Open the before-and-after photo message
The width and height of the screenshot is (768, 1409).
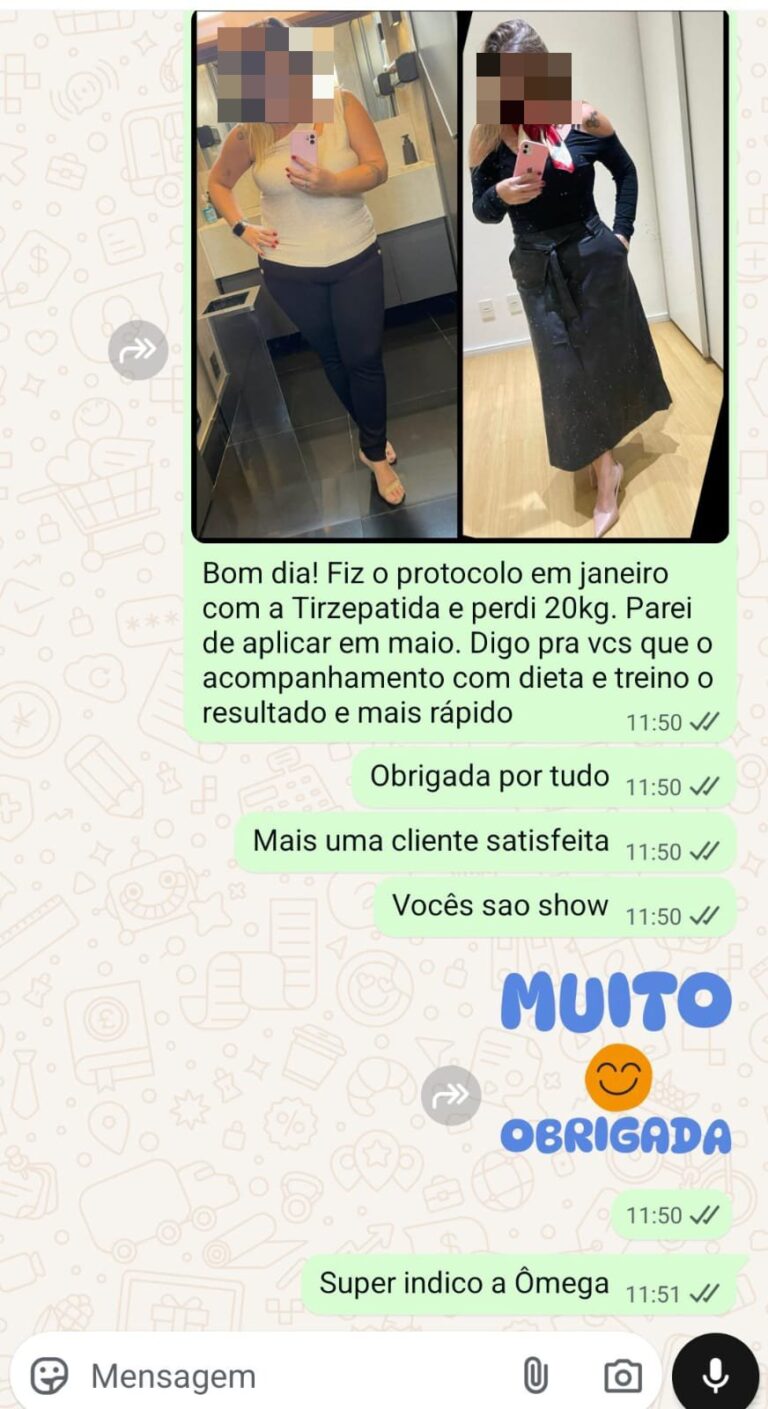(460, 275)
